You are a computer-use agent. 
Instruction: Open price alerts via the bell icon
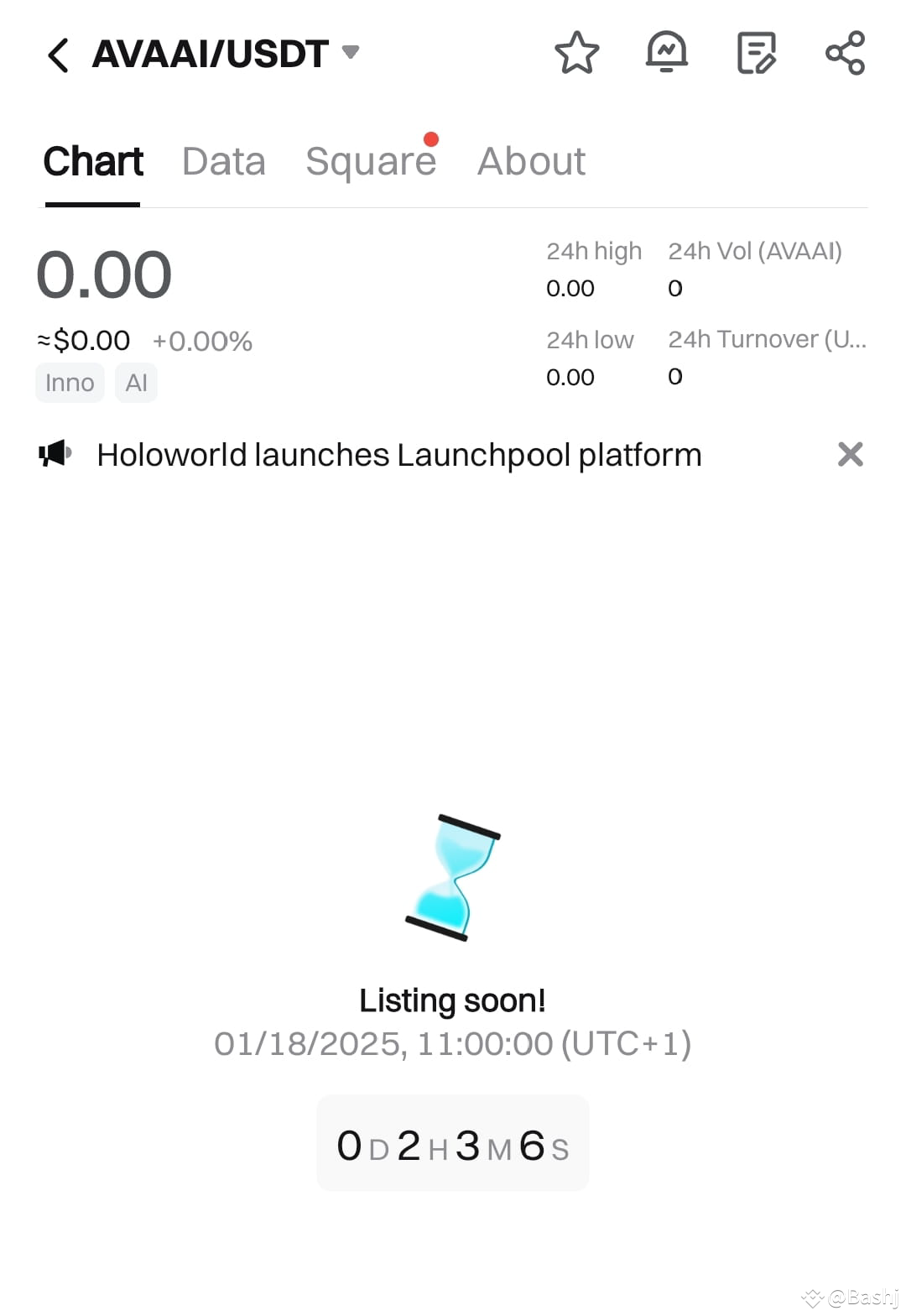coord(667,53)
